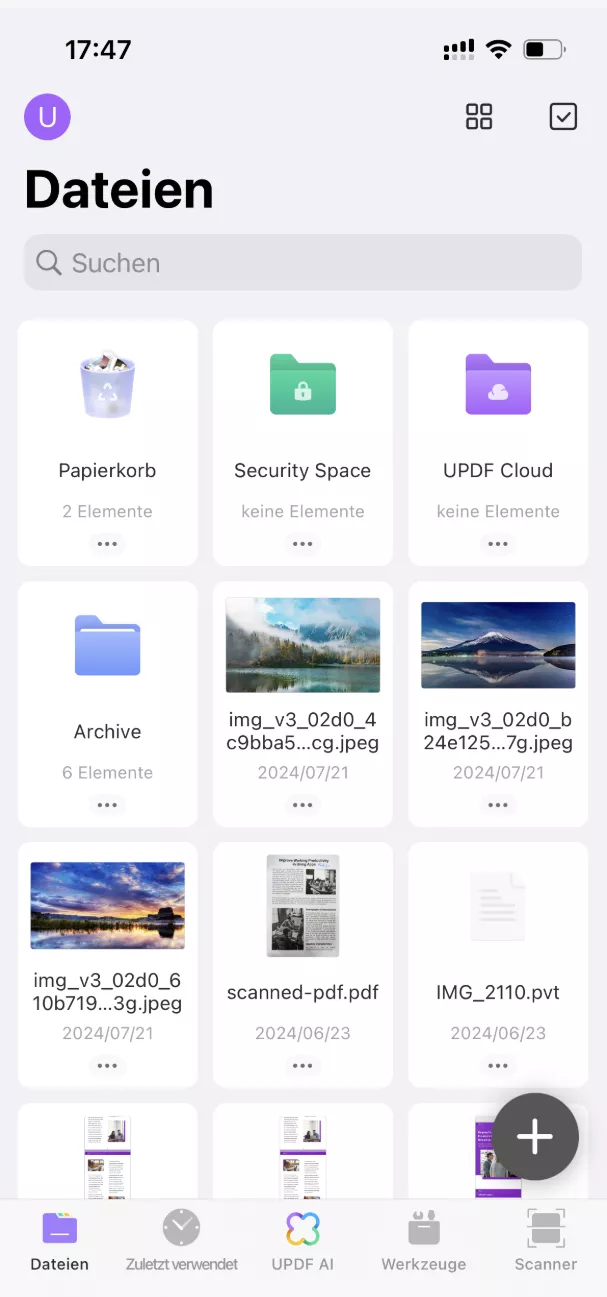The image size is (607, 1297).
Task: Tap the Suchen search field
Action: [x=303, y=263]
